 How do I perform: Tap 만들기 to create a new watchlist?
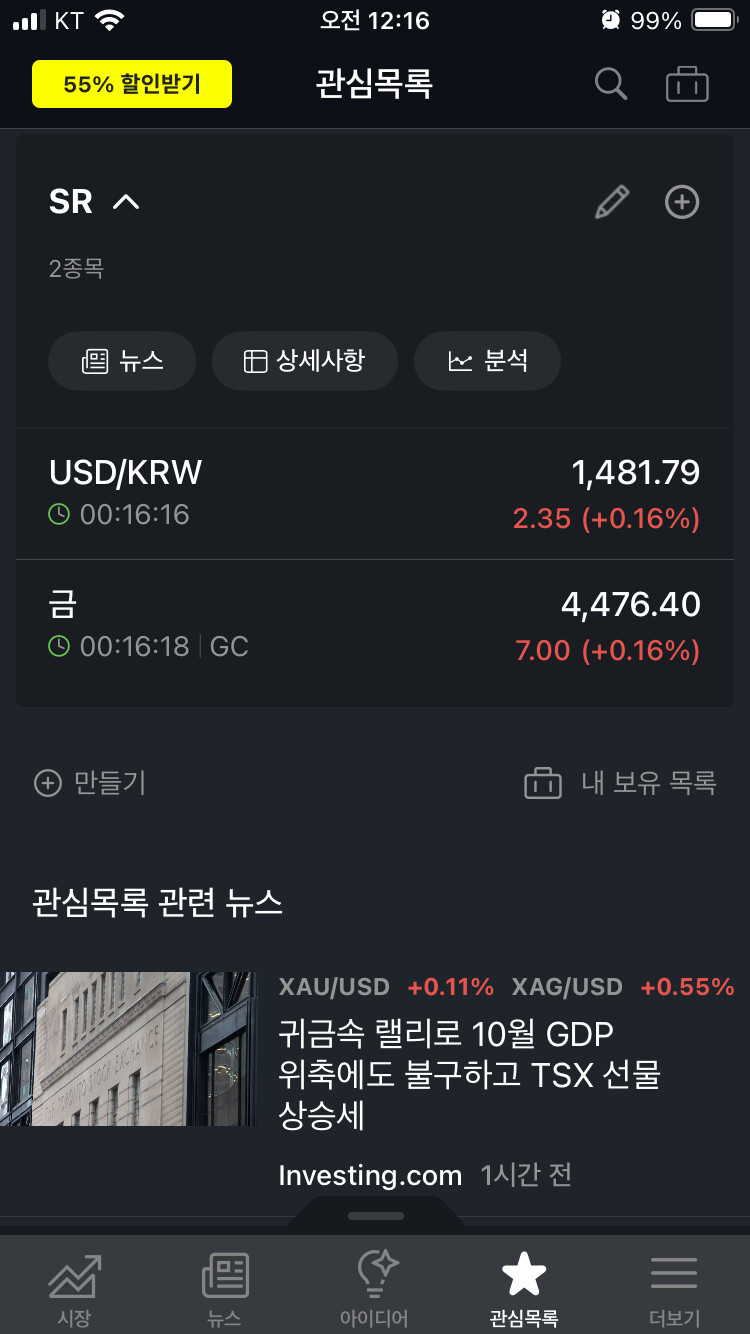pos(90,782)
